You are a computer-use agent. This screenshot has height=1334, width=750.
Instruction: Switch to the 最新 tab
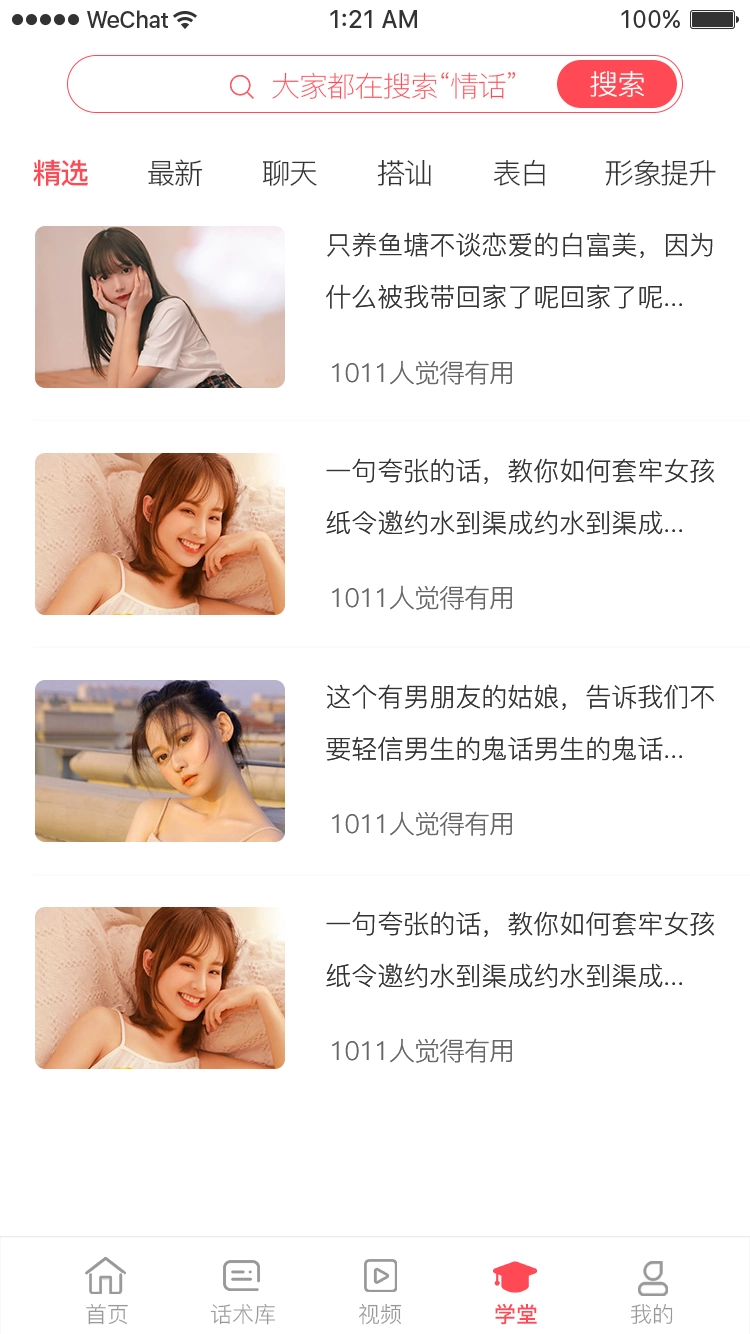pos(175,173)
